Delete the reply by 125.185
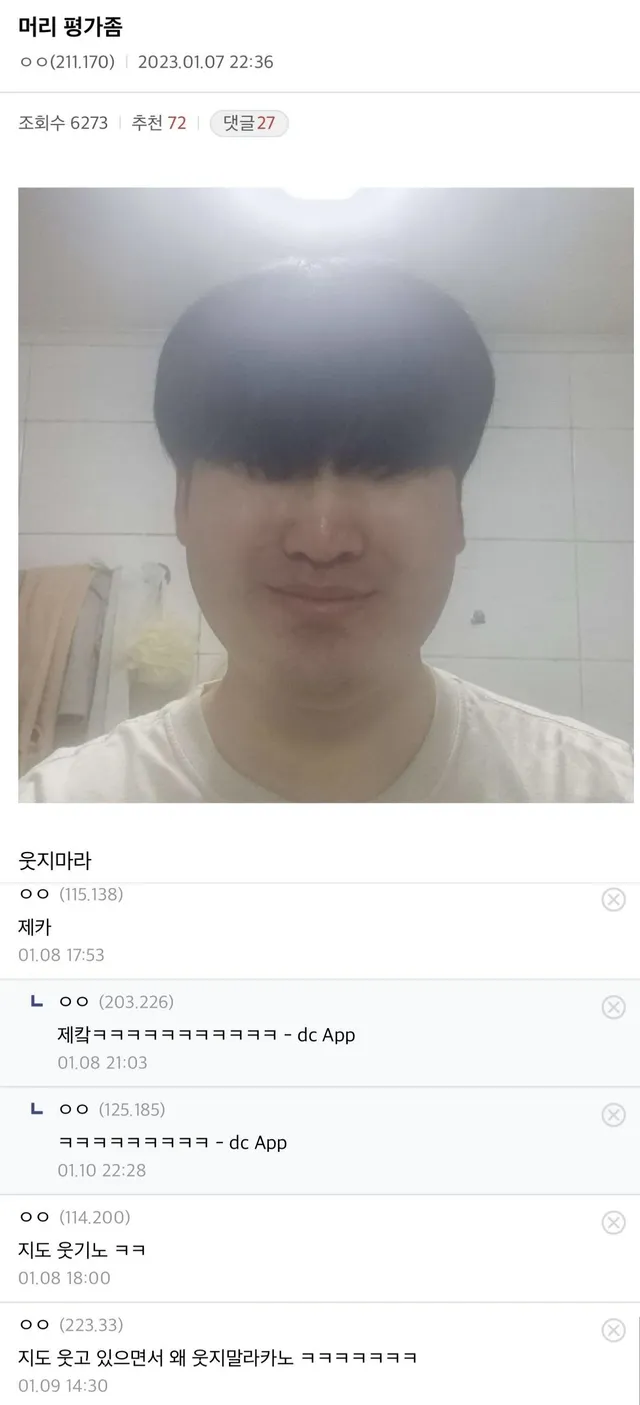The width and height of the screenshot is (640, 1405). [x=613, y=1115]
